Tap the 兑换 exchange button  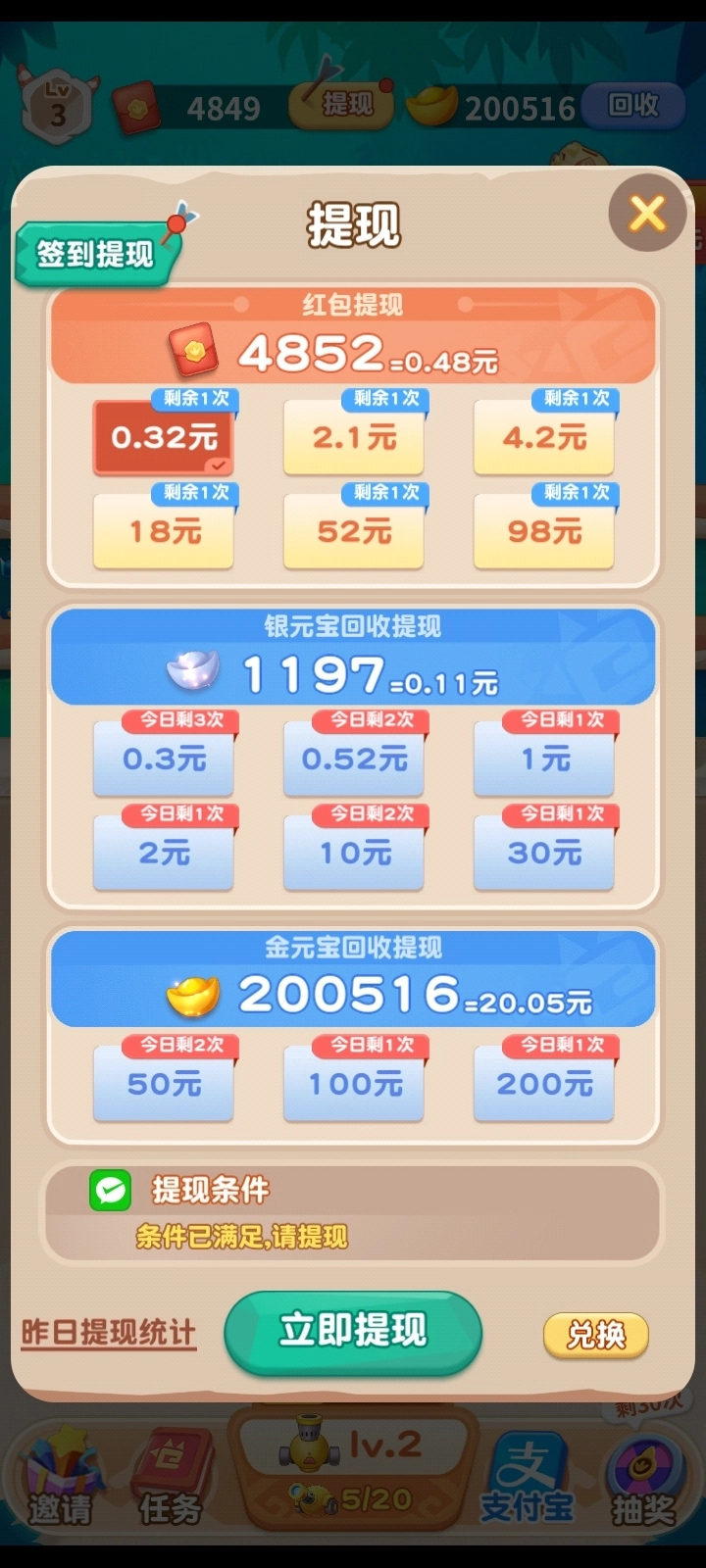pyautogui.click(x=595, y=1335)
